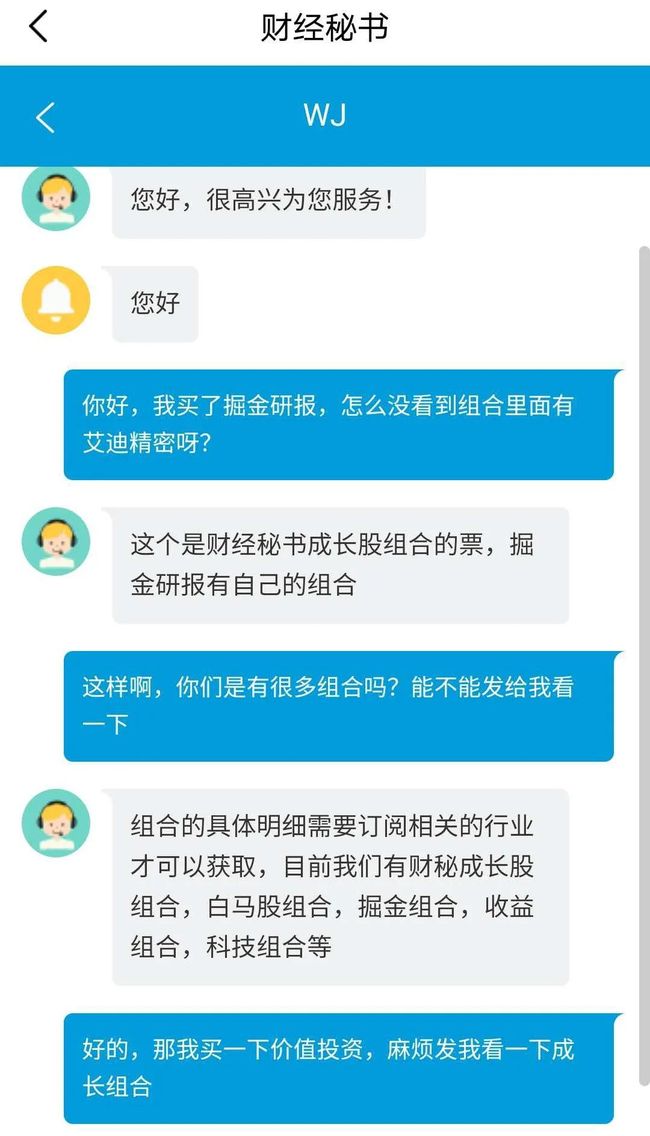This screenshot has height=1136, width=650.
Task: Tap the back arrow beside WJ
Action: click(45, 117)
